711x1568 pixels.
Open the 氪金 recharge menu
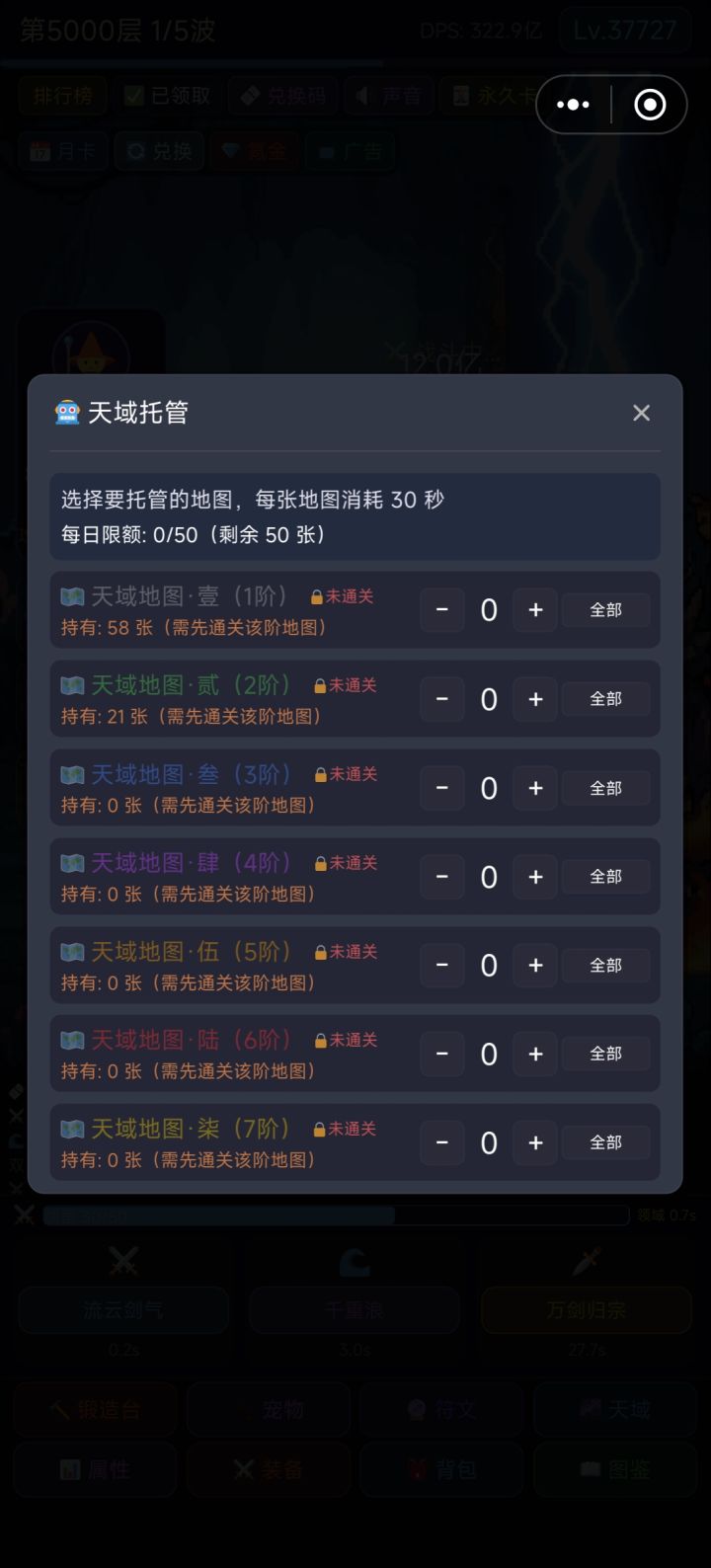tap(254, 150)
